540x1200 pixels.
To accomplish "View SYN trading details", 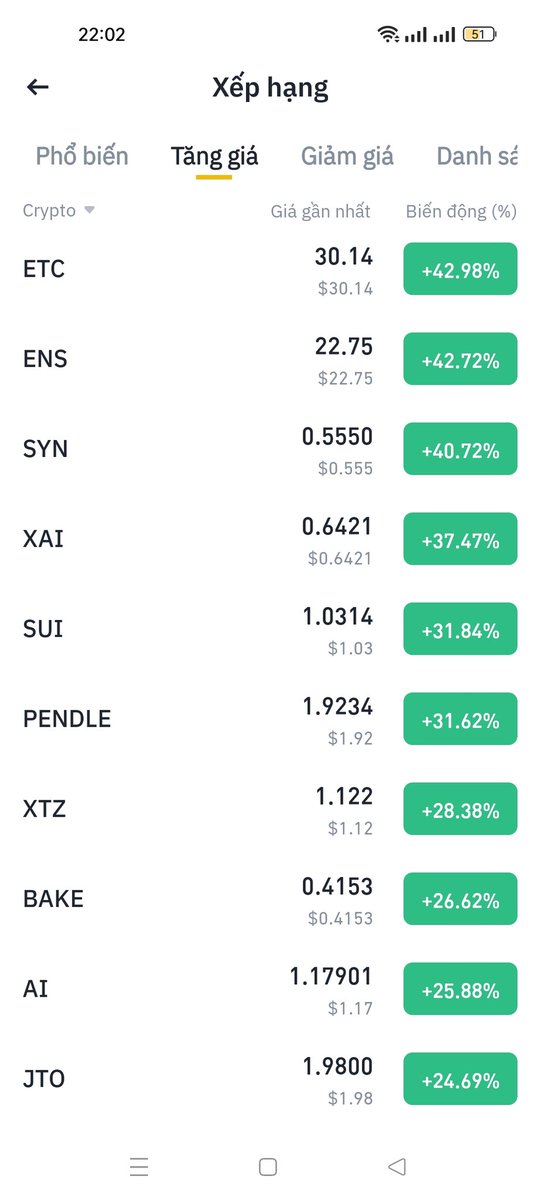I will pos(270,449).
